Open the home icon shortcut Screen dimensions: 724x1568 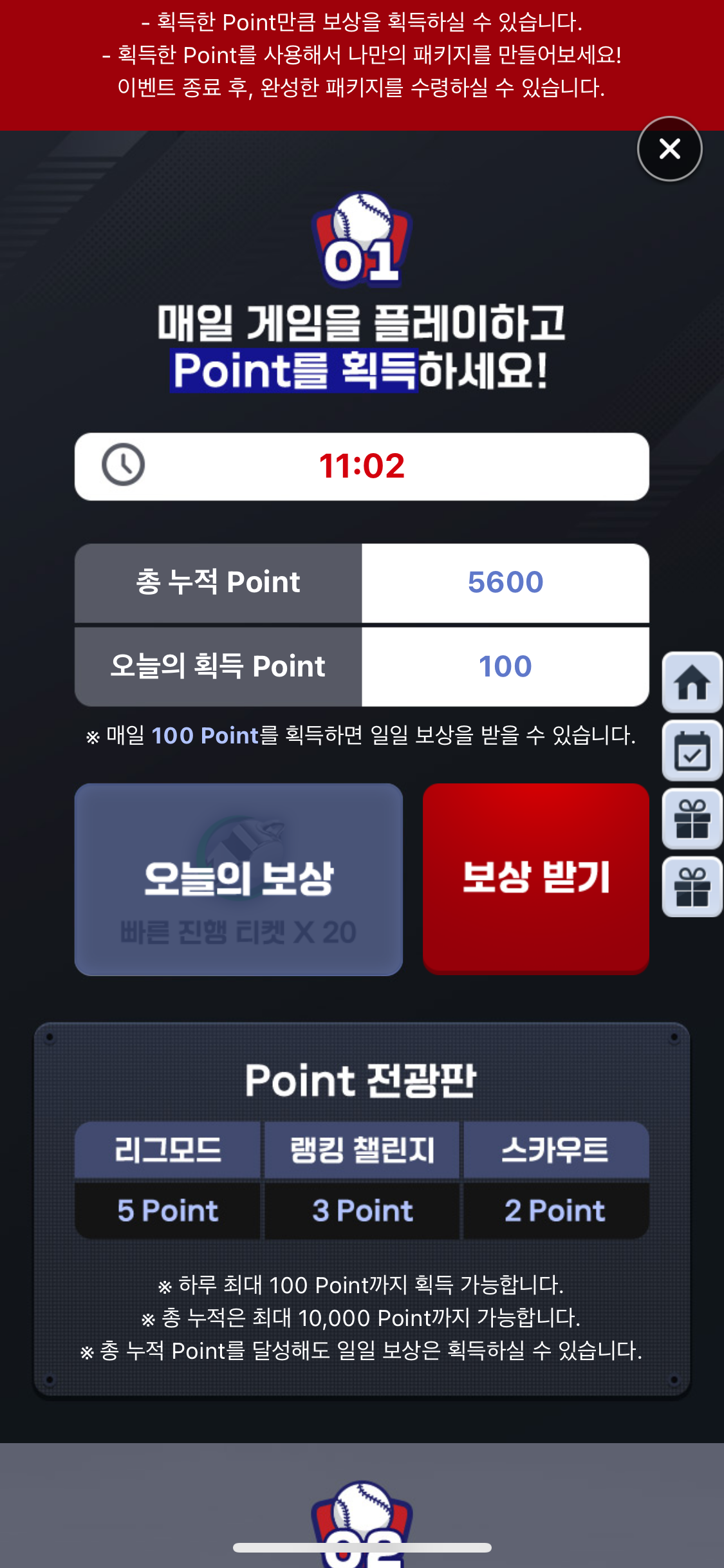pyautogui.click(x=692, y=682)
